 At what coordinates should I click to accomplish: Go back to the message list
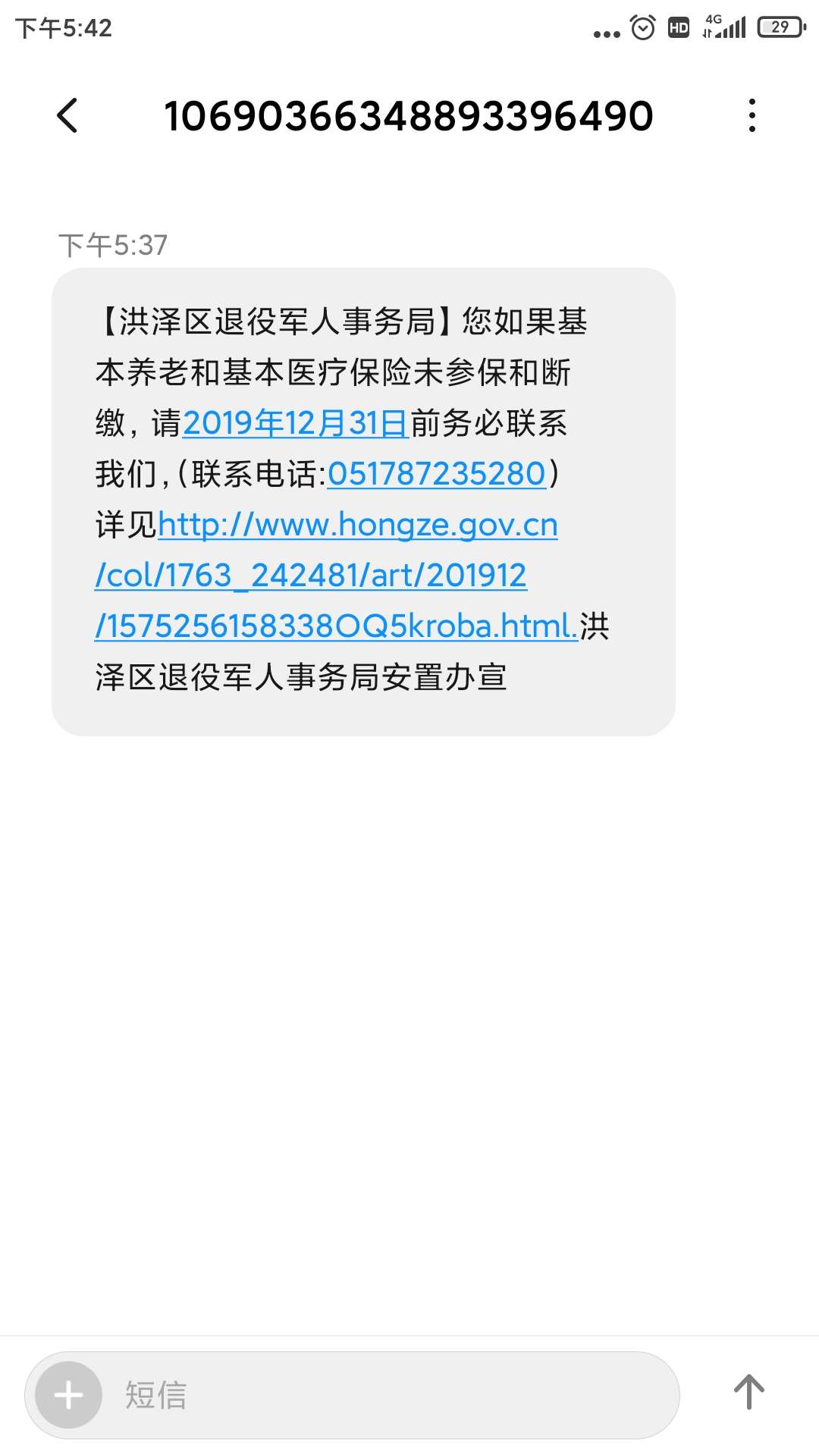coord(67,116)
